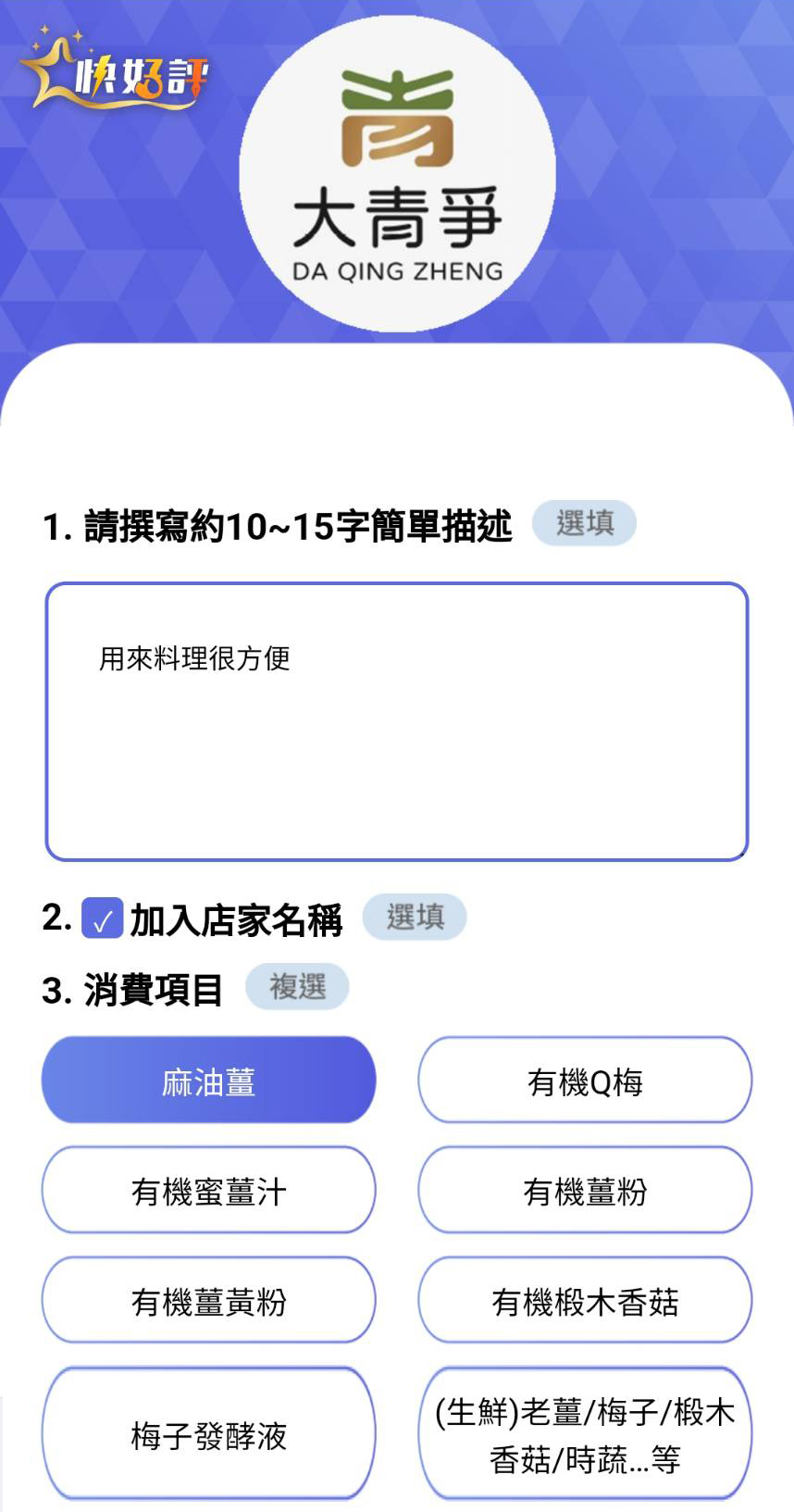The image size is (794, 1512).
Task: Select 有機椴木香菇 from the items
Action: tap(585, 1300)
